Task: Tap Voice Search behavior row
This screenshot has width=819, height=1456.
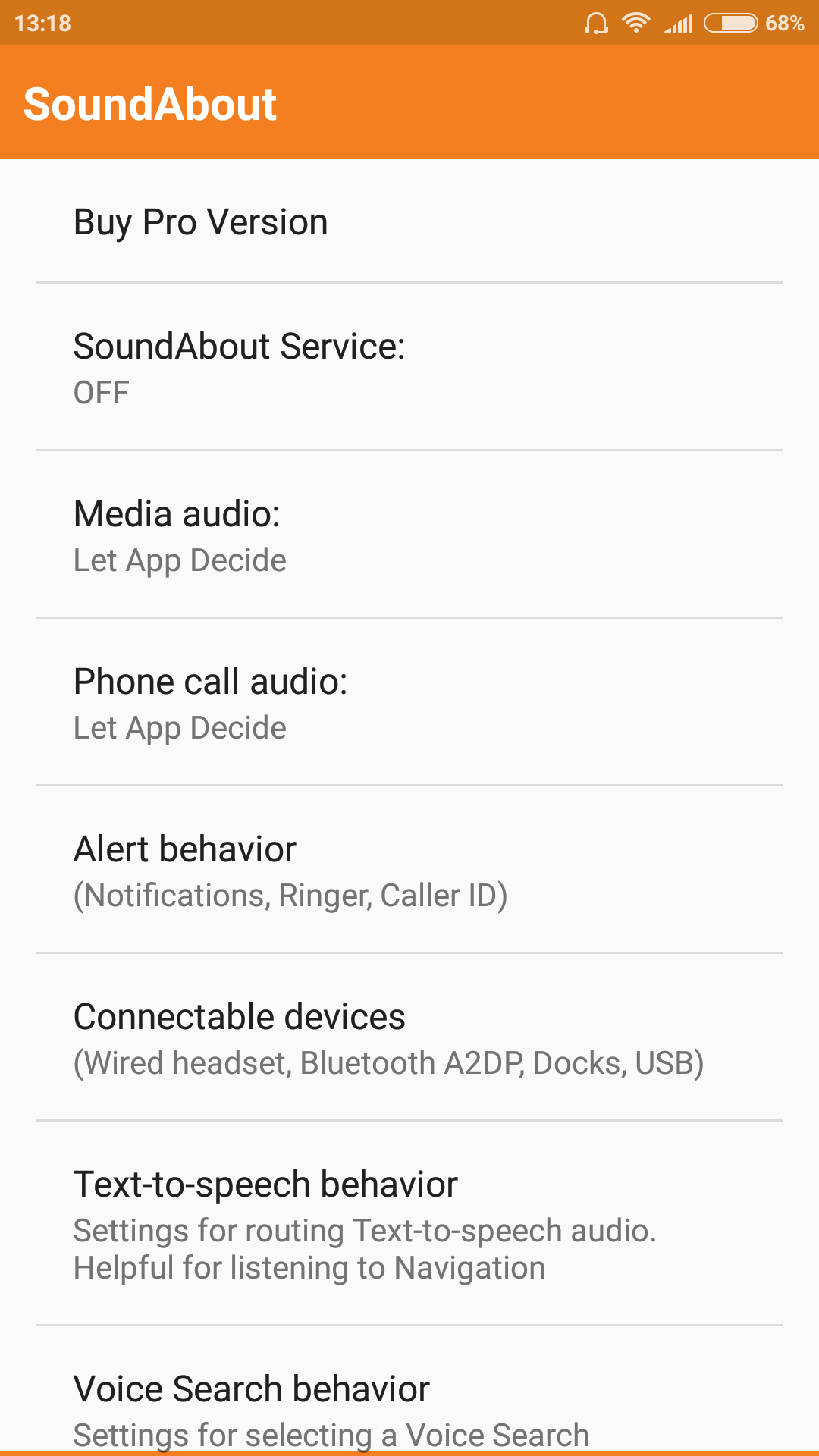Action: point(409,1403)
